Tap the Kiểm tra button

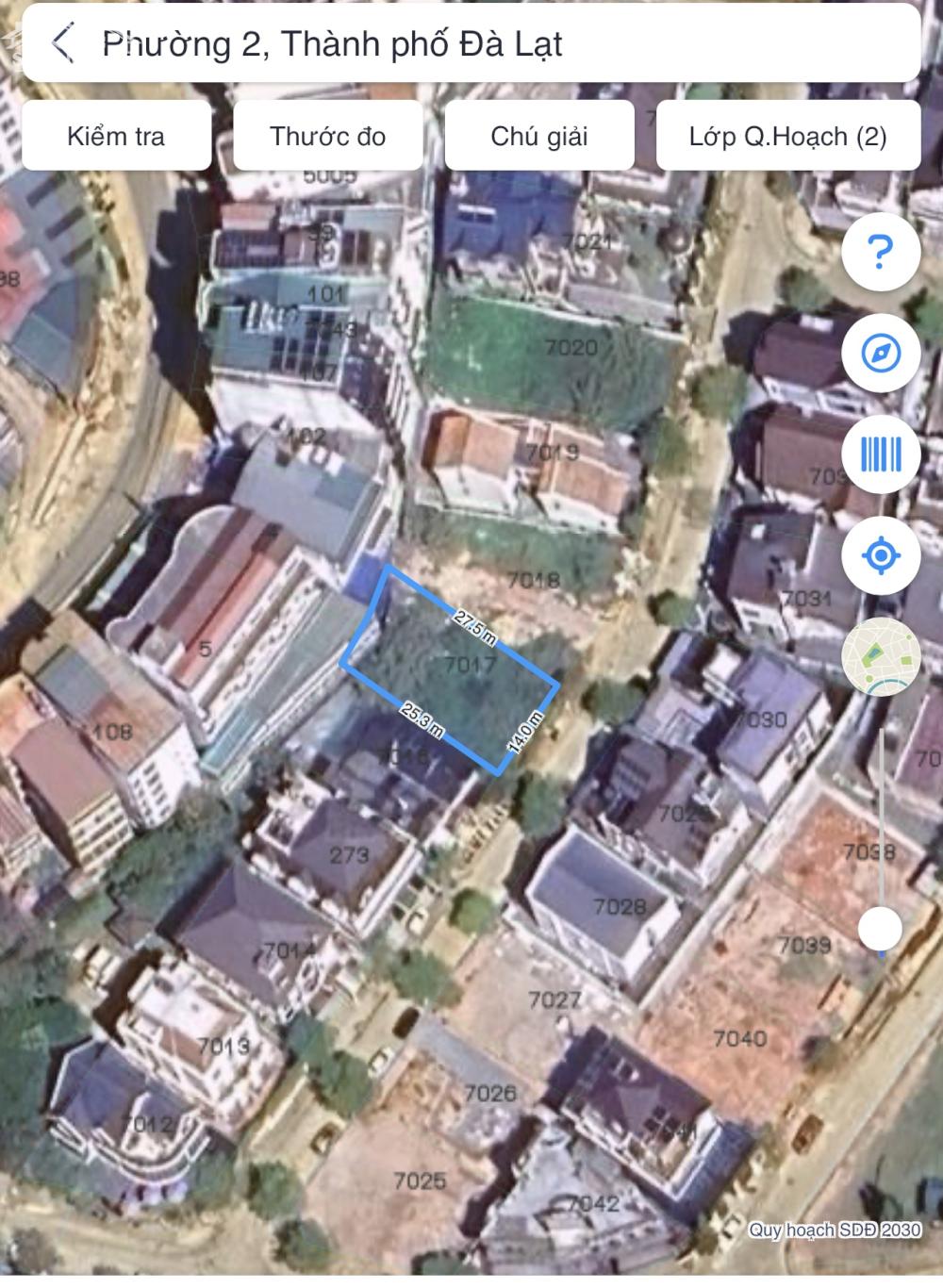[116, 136]
